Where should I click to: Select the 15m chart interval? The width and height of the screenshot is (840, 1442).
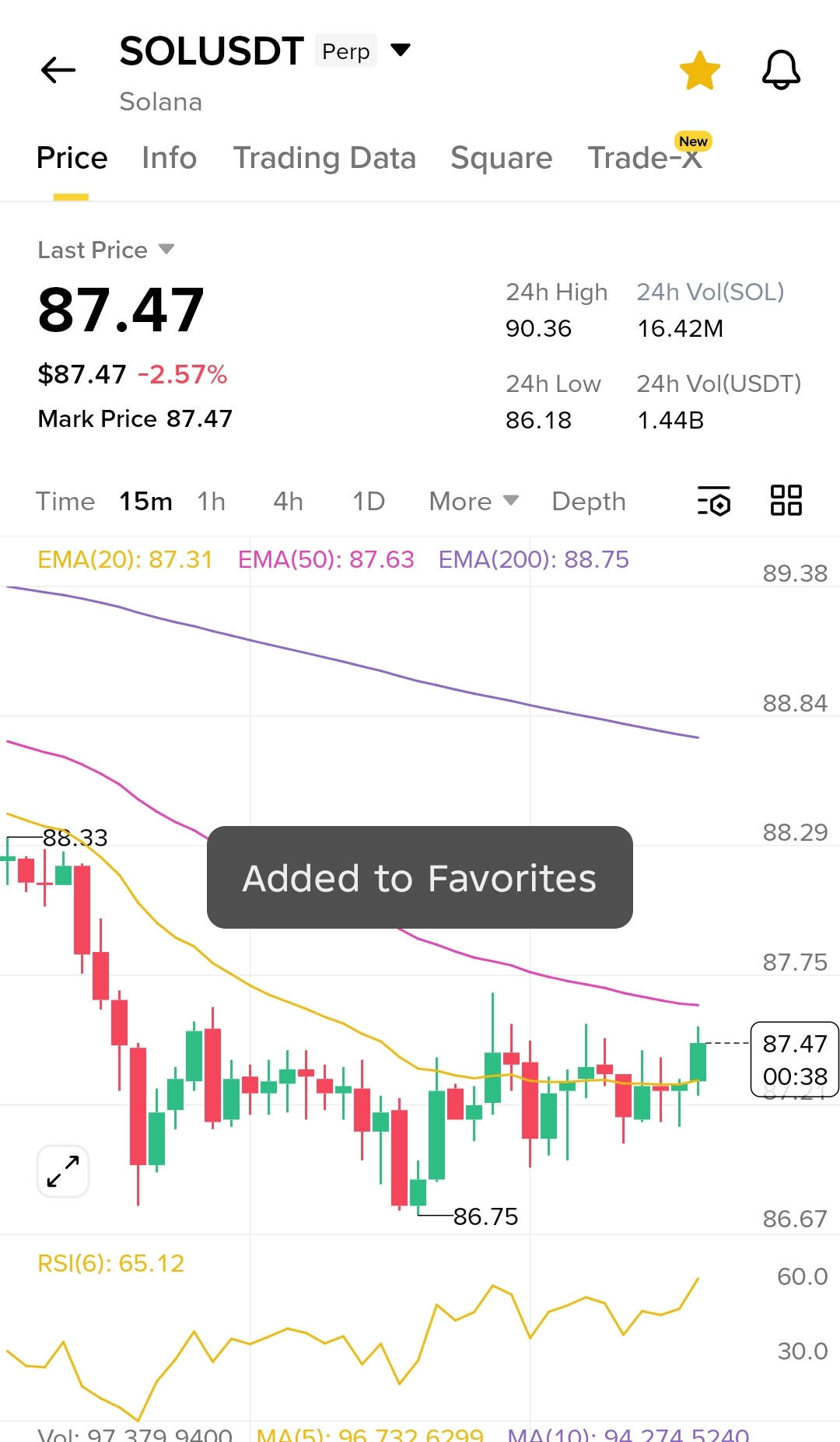coord(145,502)
